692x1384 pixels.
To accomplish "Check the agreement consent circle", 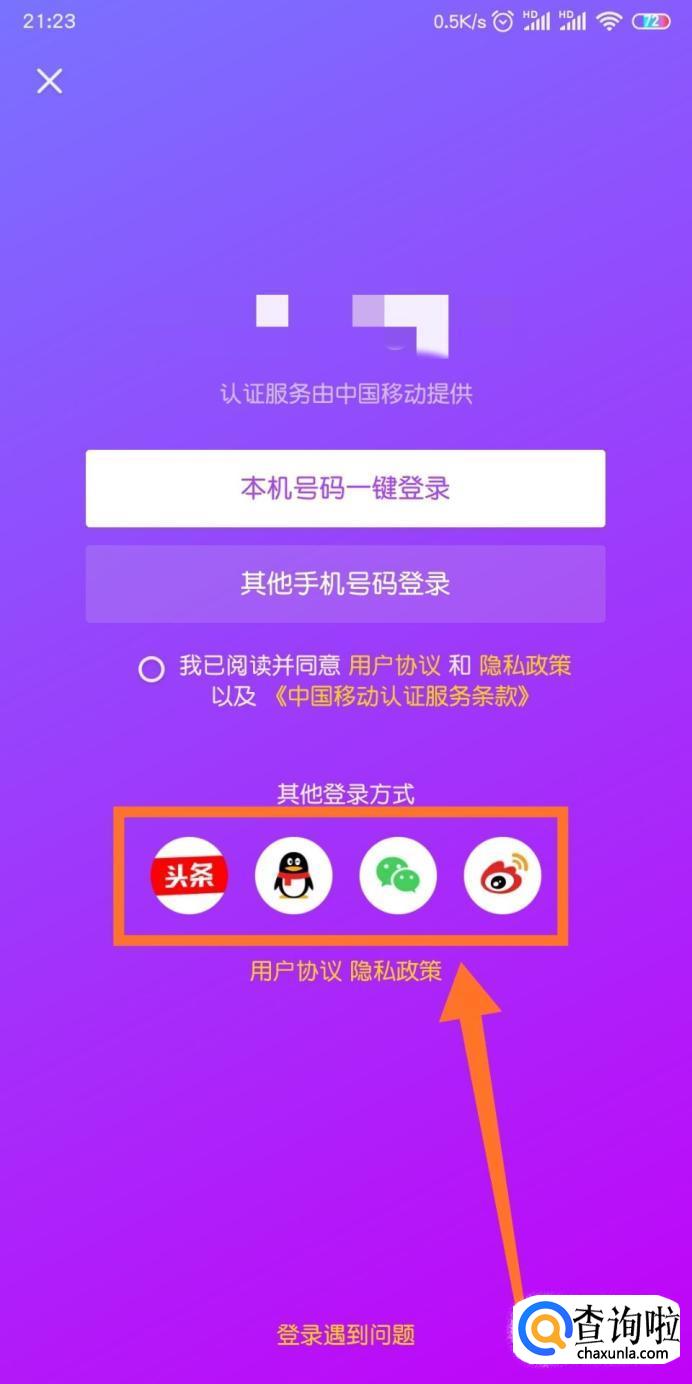I will coord(151,668).
